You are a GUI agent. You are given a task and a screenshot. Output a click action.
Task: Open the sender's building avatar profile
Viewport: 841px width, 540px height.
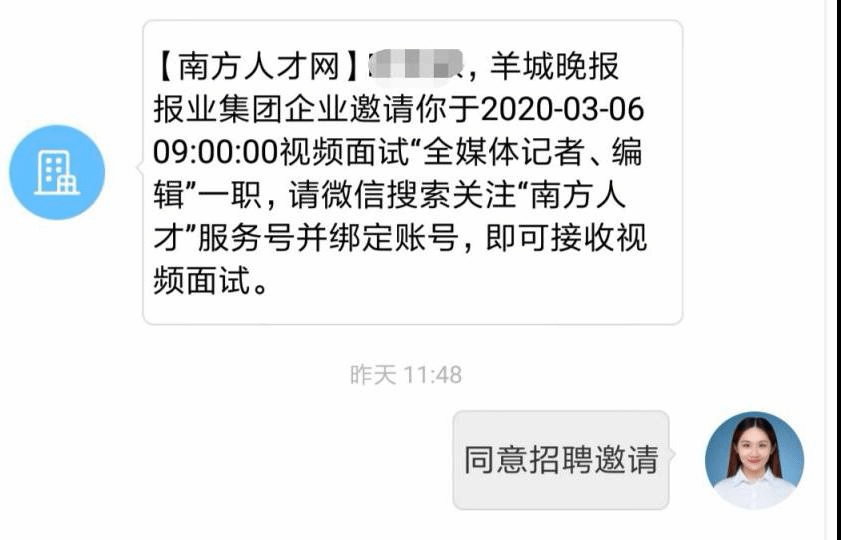[x=57, y=173]
